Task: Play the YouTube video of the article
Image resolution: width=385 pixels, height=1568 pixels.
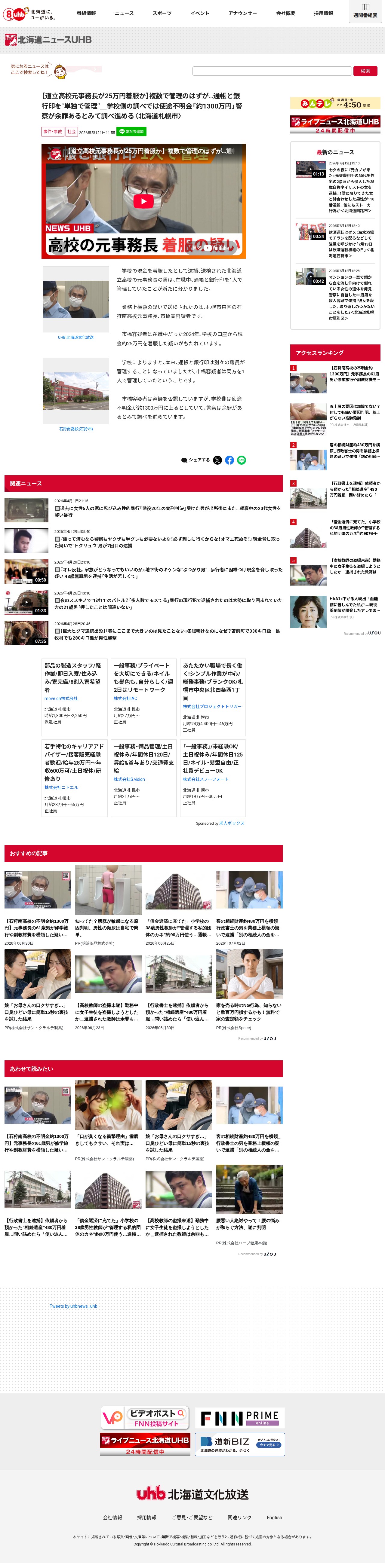Action: [143, 201]
